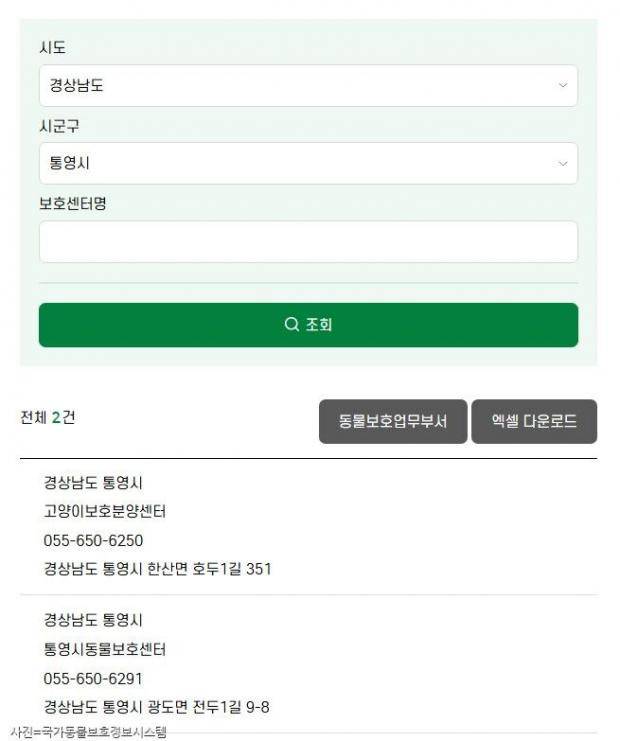Focus the 보호센터명 text field

[308, 242]
